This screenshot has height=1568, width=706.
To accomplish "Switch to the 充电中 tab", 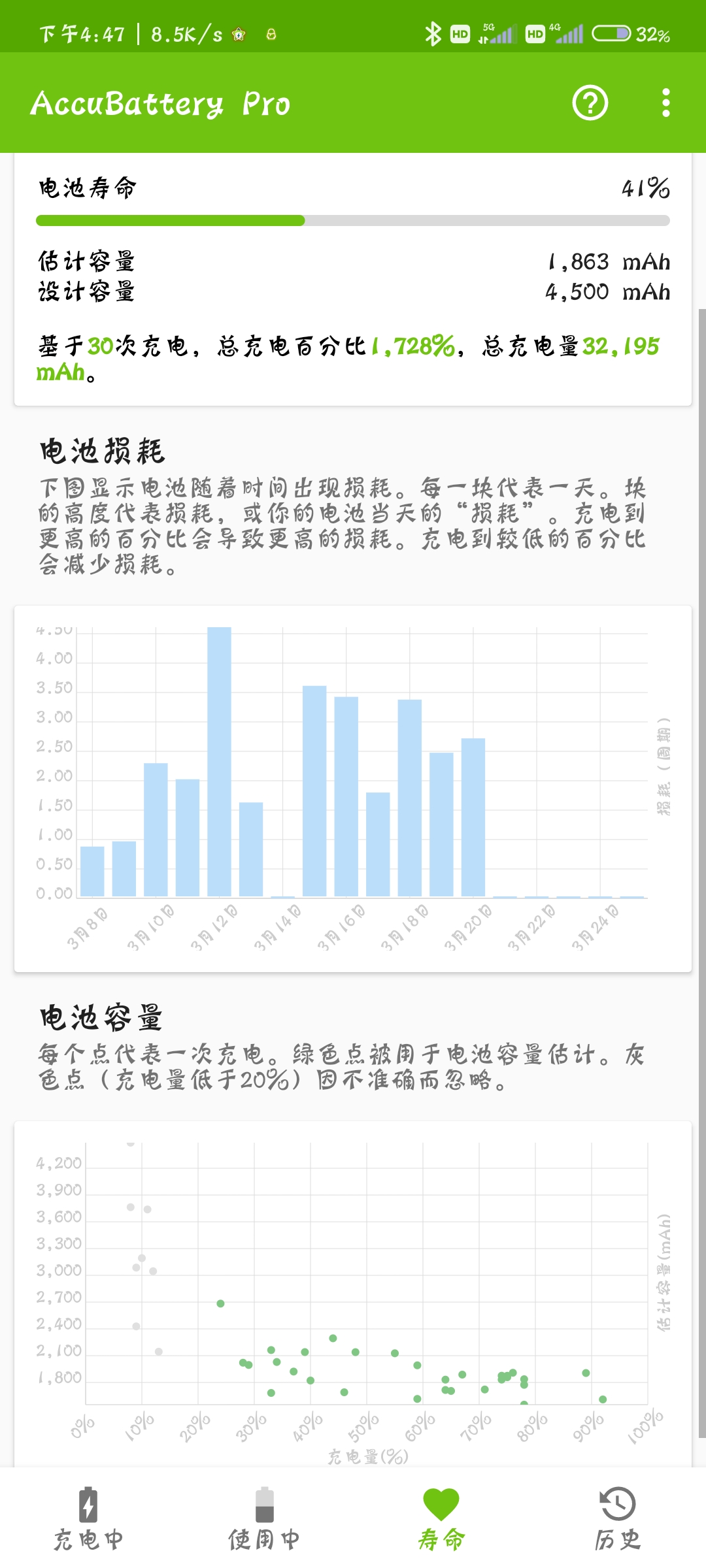I will [x=88, y=1518].
